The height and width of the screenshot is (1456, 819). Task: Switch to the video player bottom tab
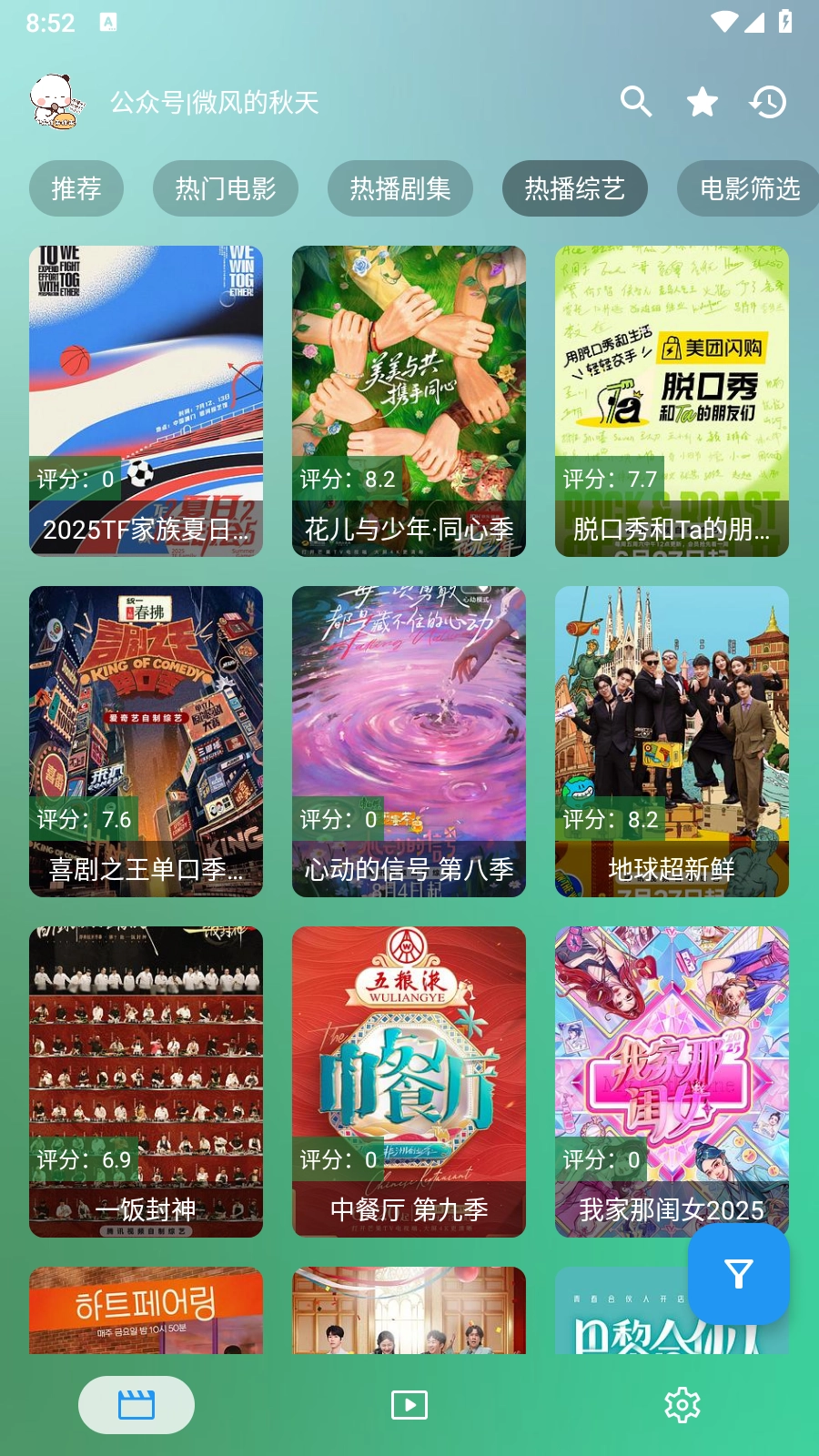409,1405
